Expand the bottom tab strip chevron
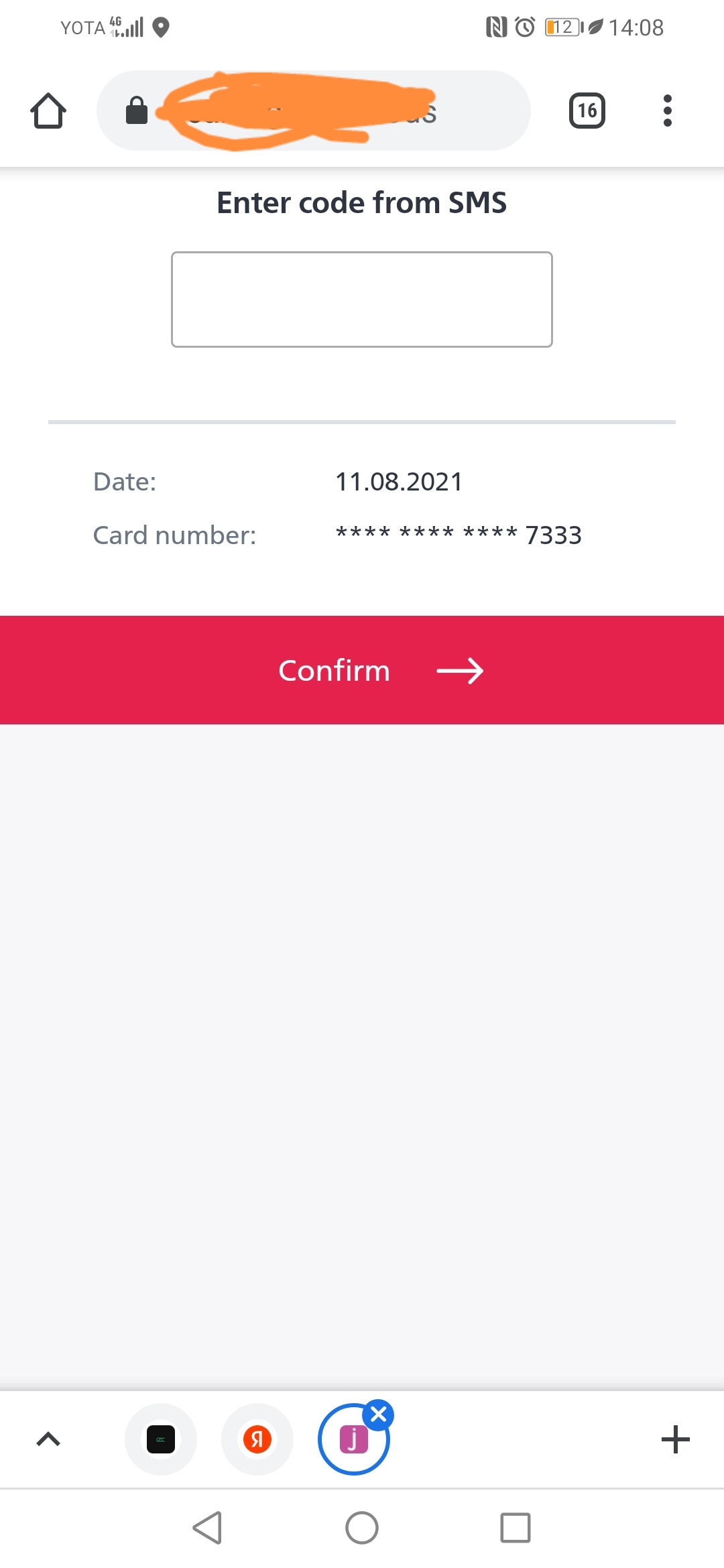 click(48, 1439)
